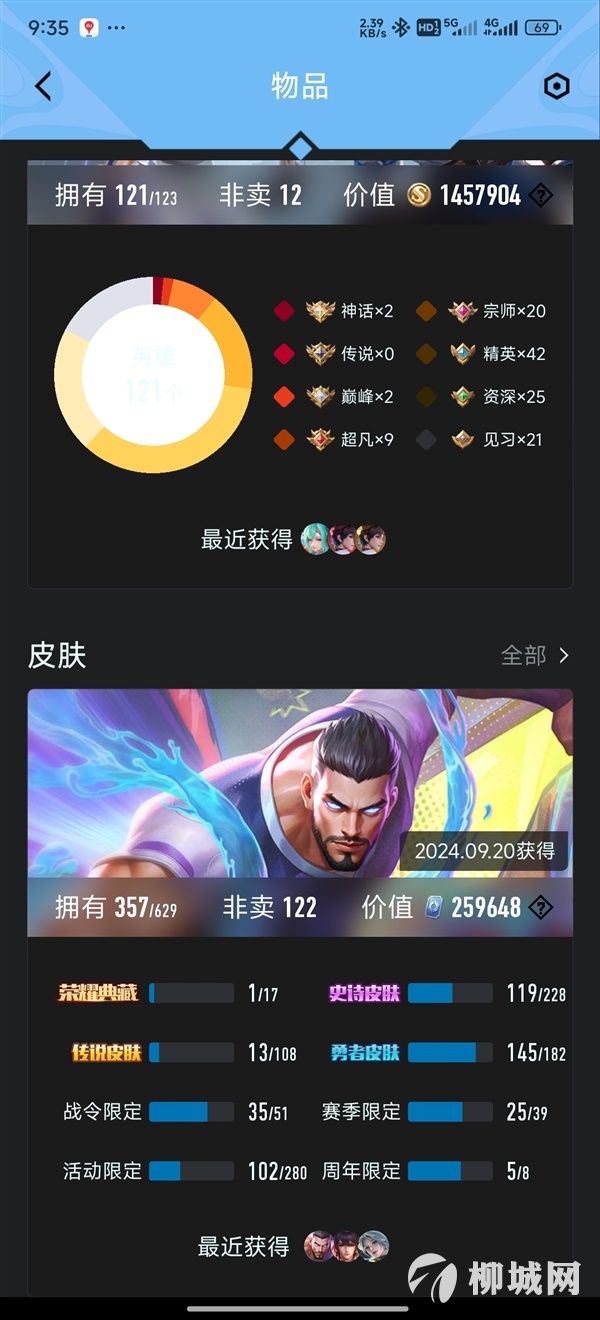The height and width of the screenshot is (1320, 600).
Task: Open the skin banner card dated 2024.09.20
Action: (x=300, y=784)
